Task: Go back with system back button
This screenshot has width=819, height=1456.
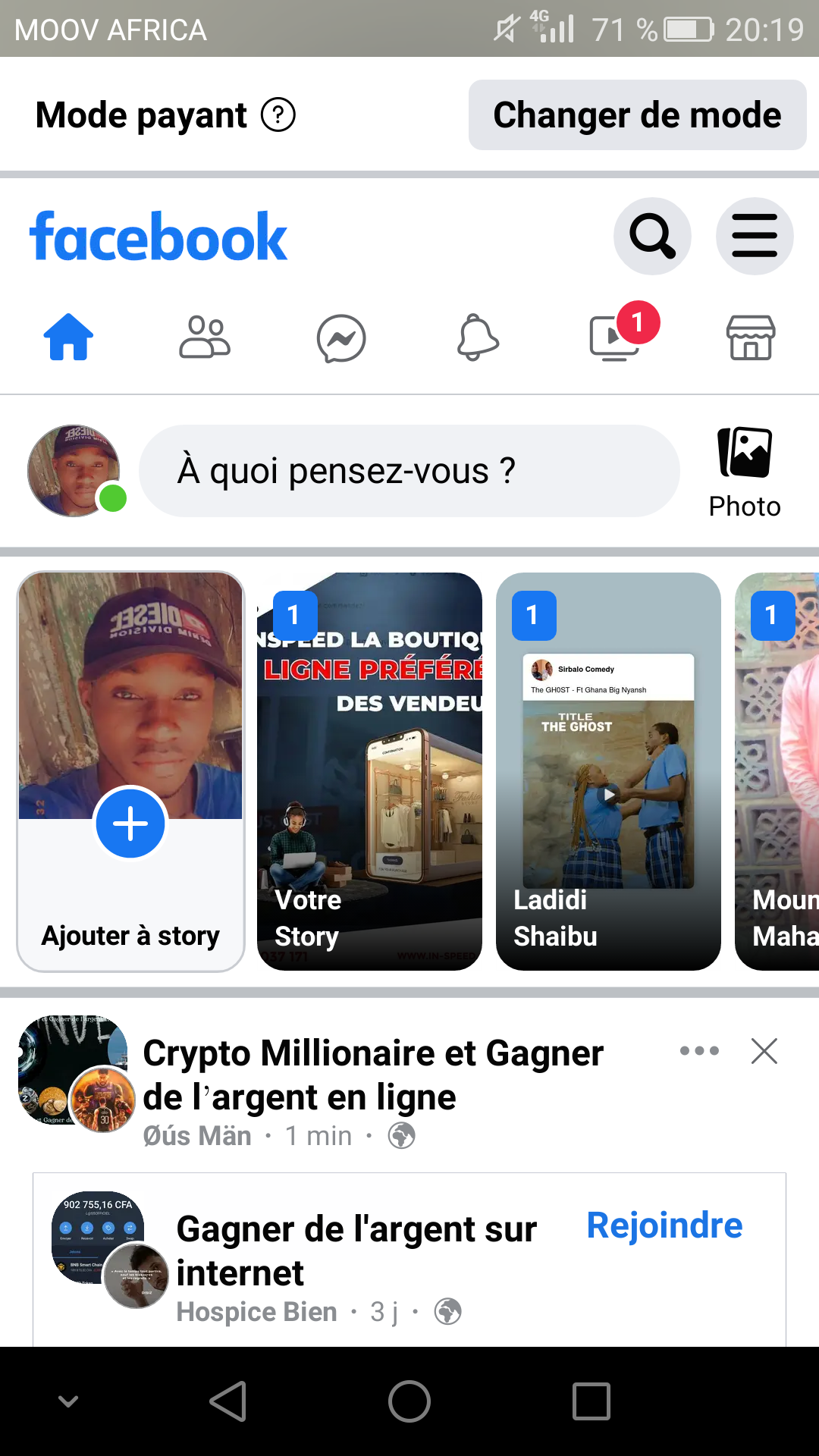Action: pyautogui.click(x=227, y=1401)
